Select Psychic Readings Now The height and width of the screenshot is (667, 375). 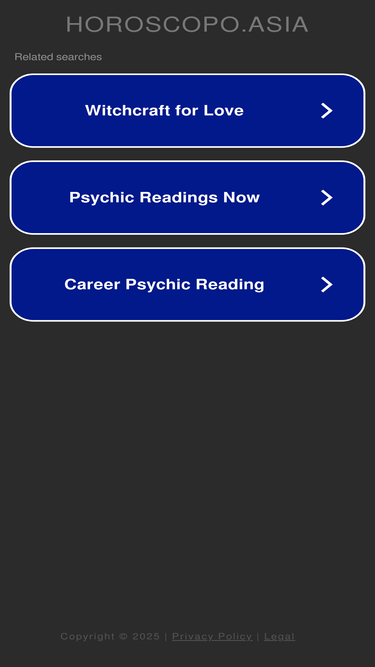(188, 197)
